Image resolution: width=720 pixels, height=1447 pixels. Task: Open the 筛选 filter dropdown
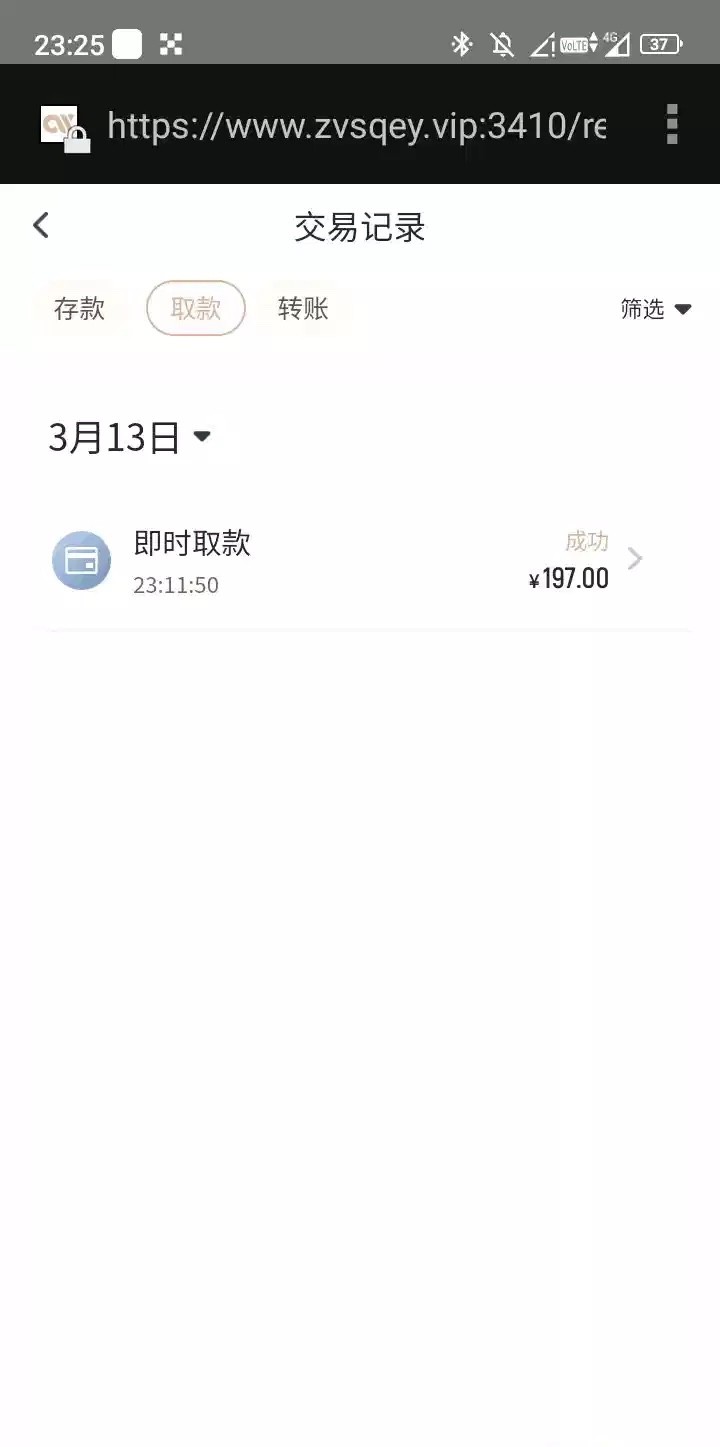coord(656,310)
